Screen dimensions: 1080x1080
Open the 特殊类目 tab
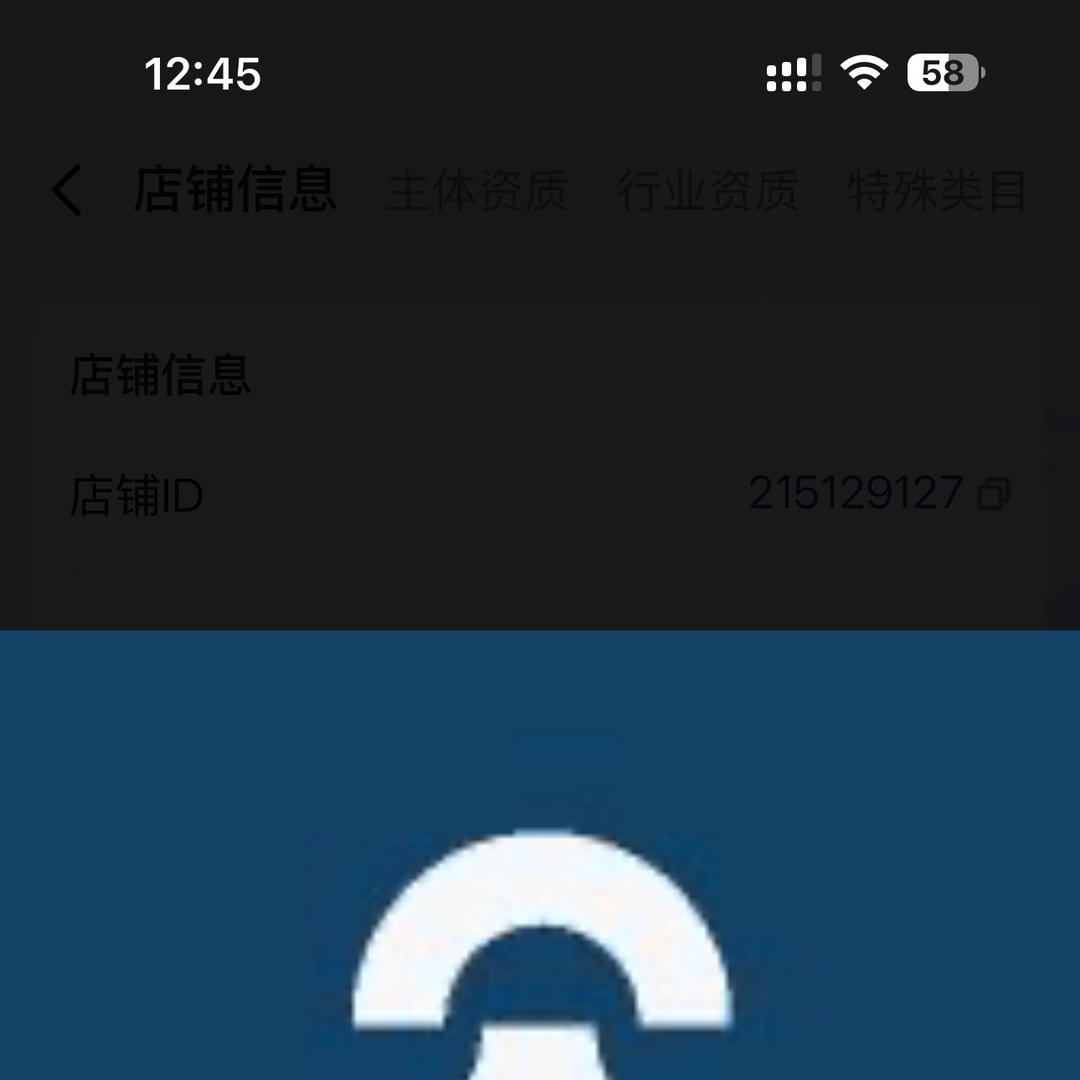pos(937,191)
